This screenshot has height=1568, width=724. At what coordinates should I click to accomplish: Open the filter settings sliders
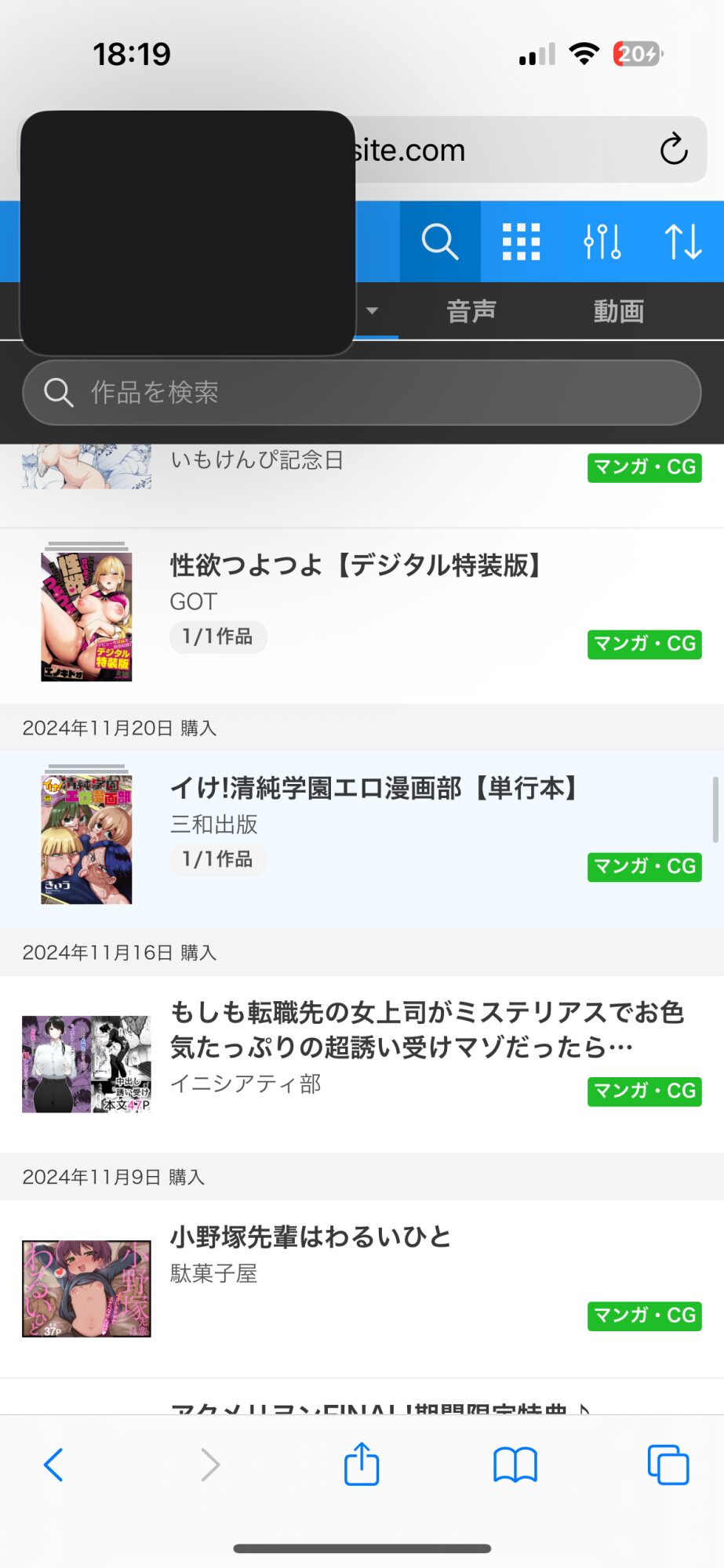(602, 241)
